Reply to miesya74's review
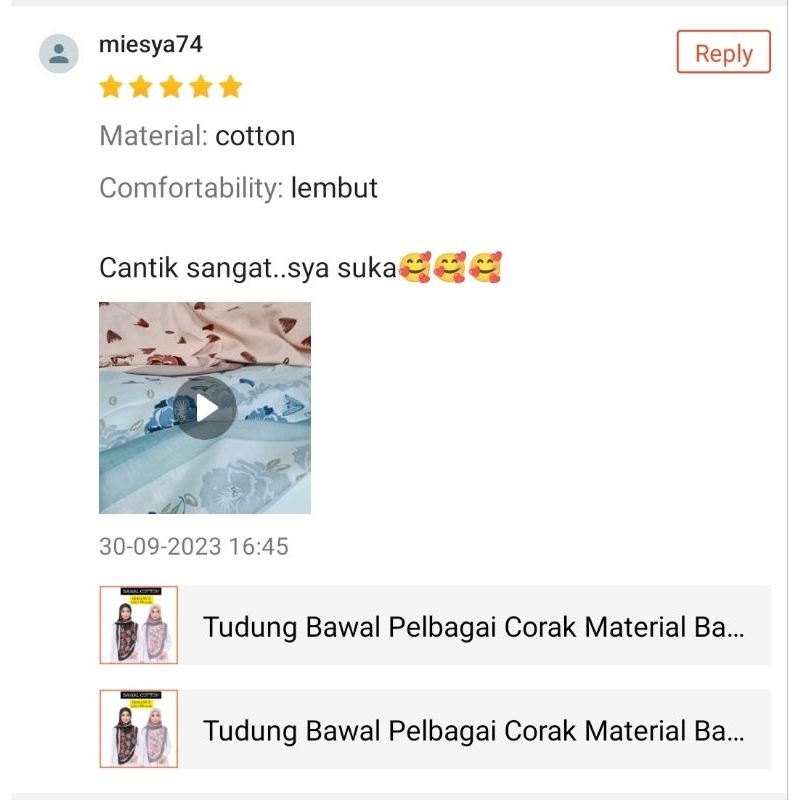 pos(723,52)
